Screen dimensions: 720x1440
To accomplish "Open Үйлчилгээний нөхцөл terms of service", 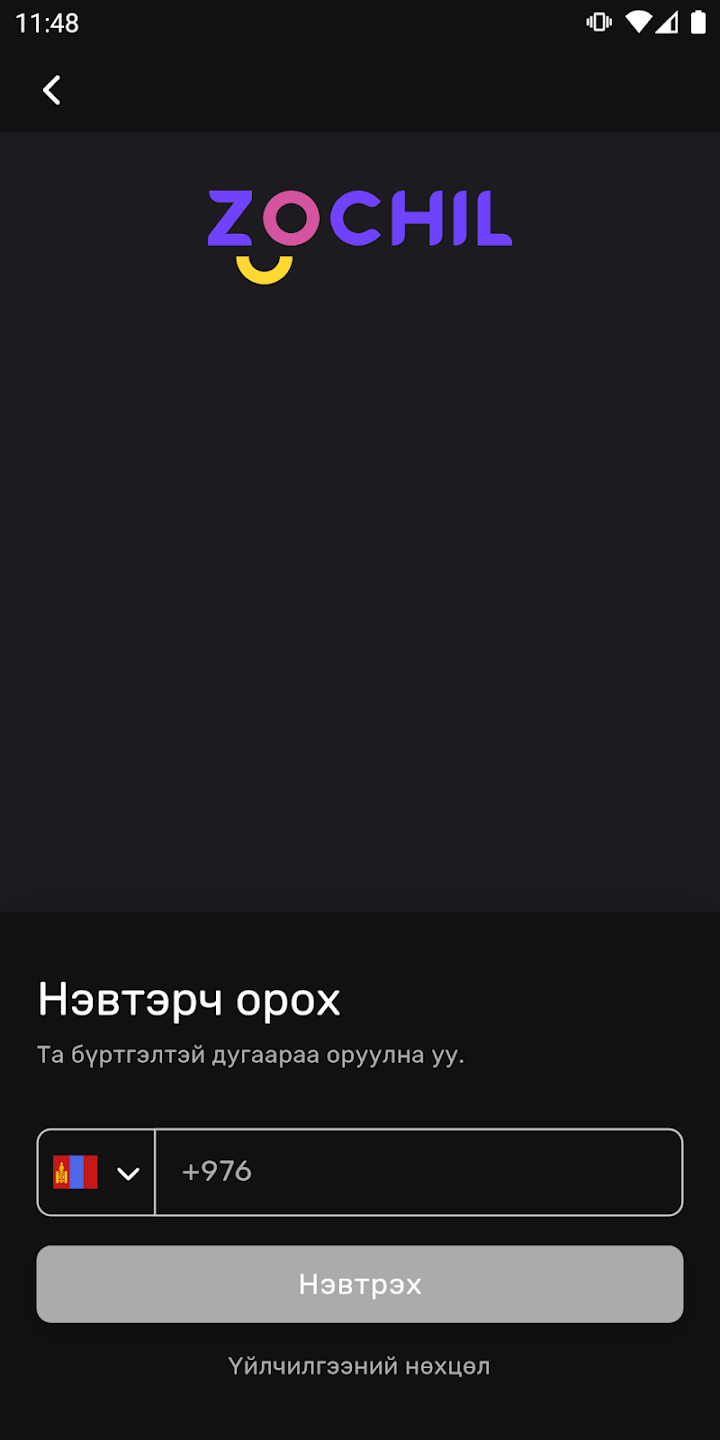I will point(359,1366).
